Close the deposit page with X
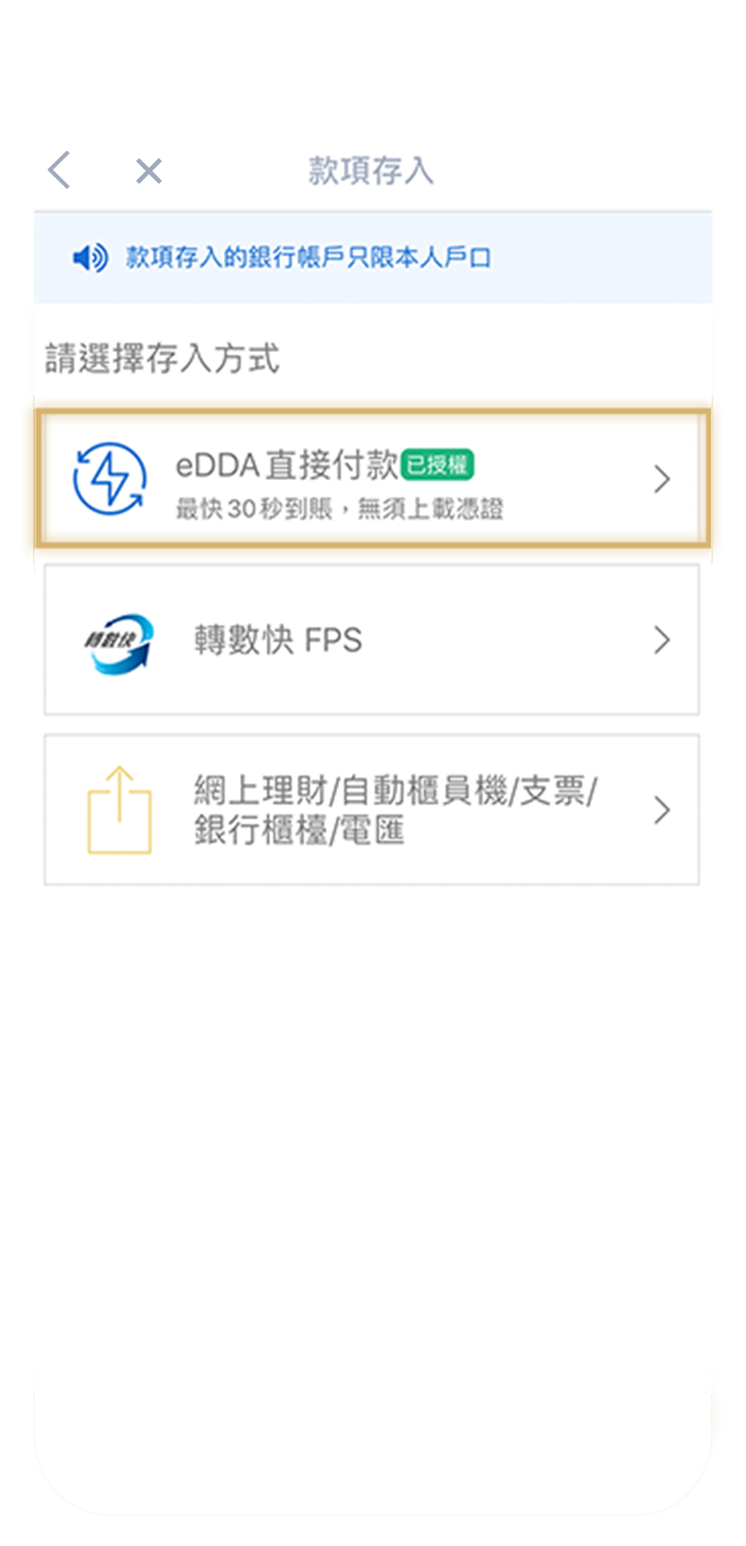This screenshot has height=1546, width=746. pos(149,172)
